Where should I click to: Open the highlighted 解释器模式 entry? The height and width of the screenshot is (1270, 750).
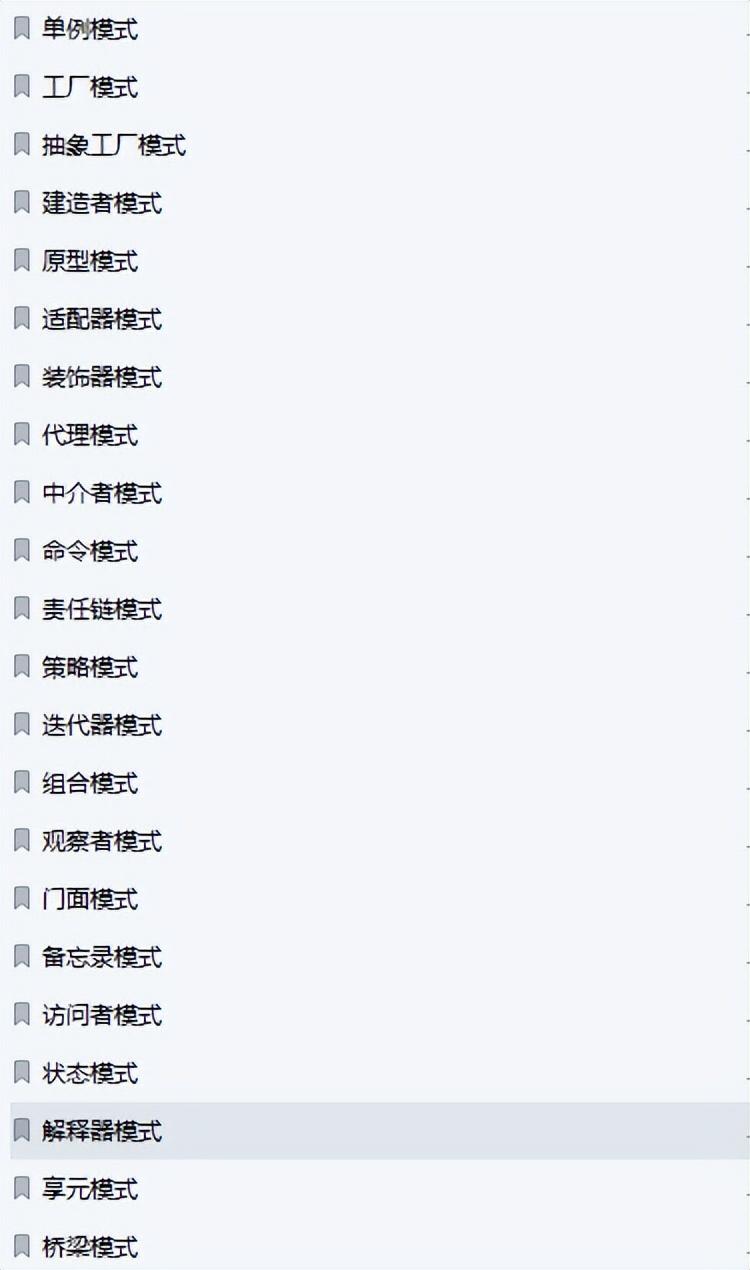point(380,1131)
